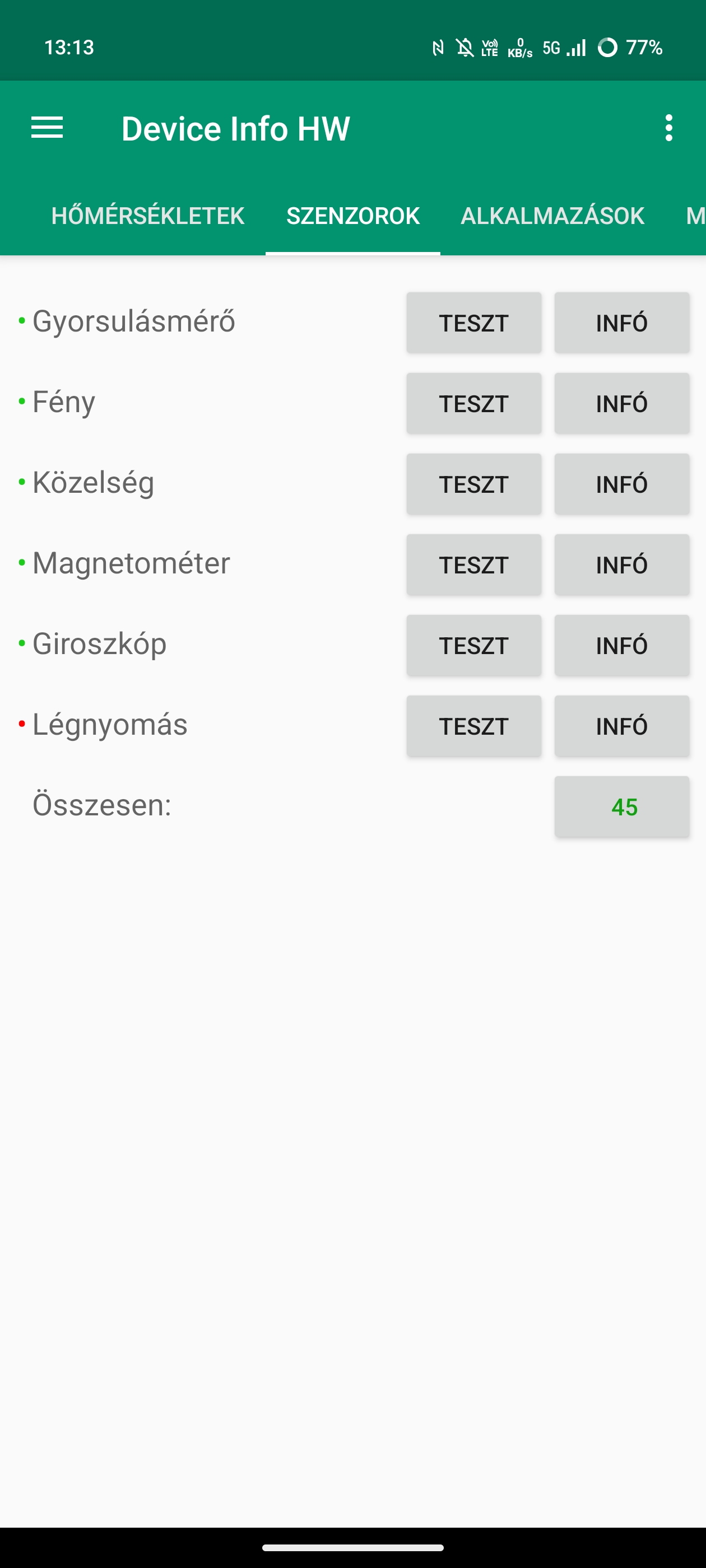The width and height of the screenshot is (706, 1568).
Task: Display Giroszkóp INFÓ details
Action: pos(621,645)
